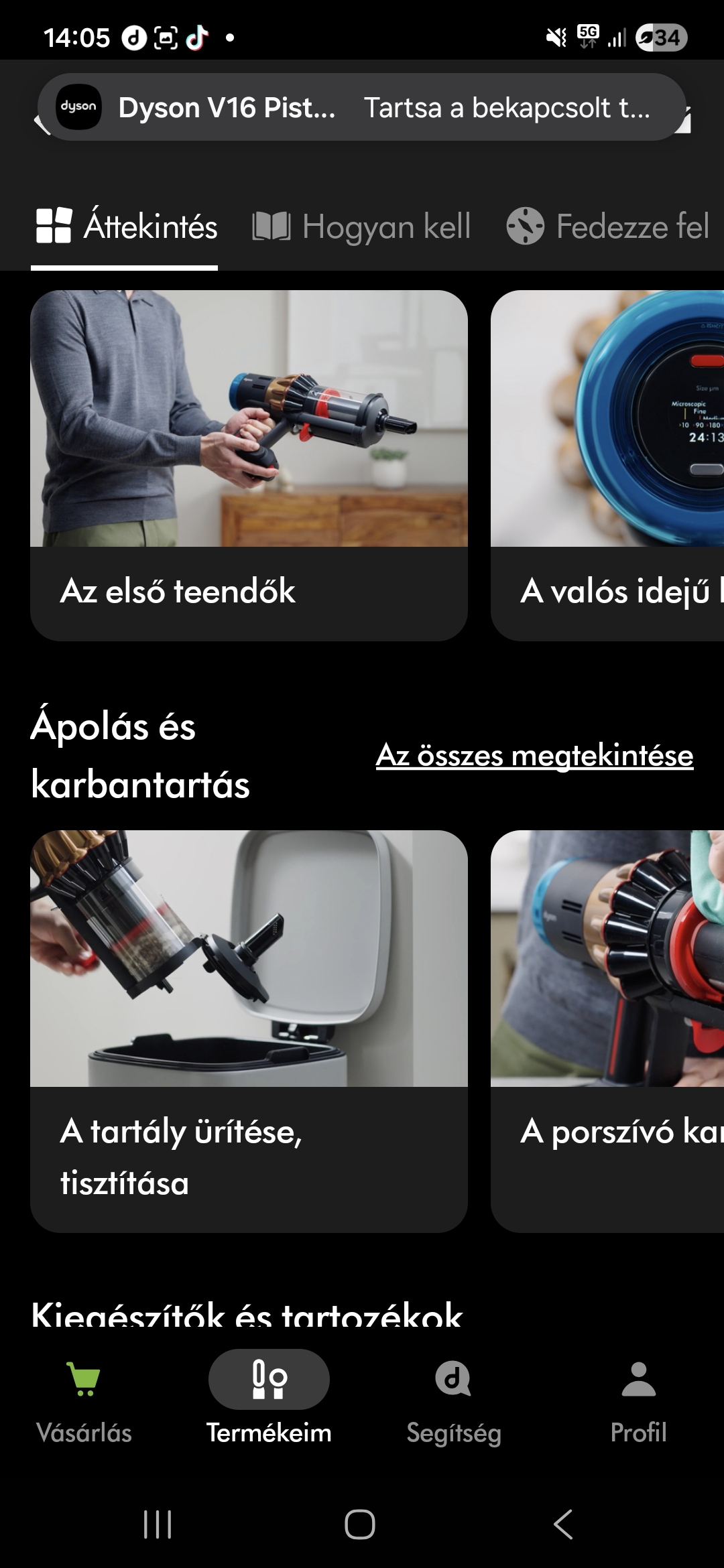Screen dimensions: 724x1568
Task: Open the Fedezze fel tab
Action: point(607,226)
